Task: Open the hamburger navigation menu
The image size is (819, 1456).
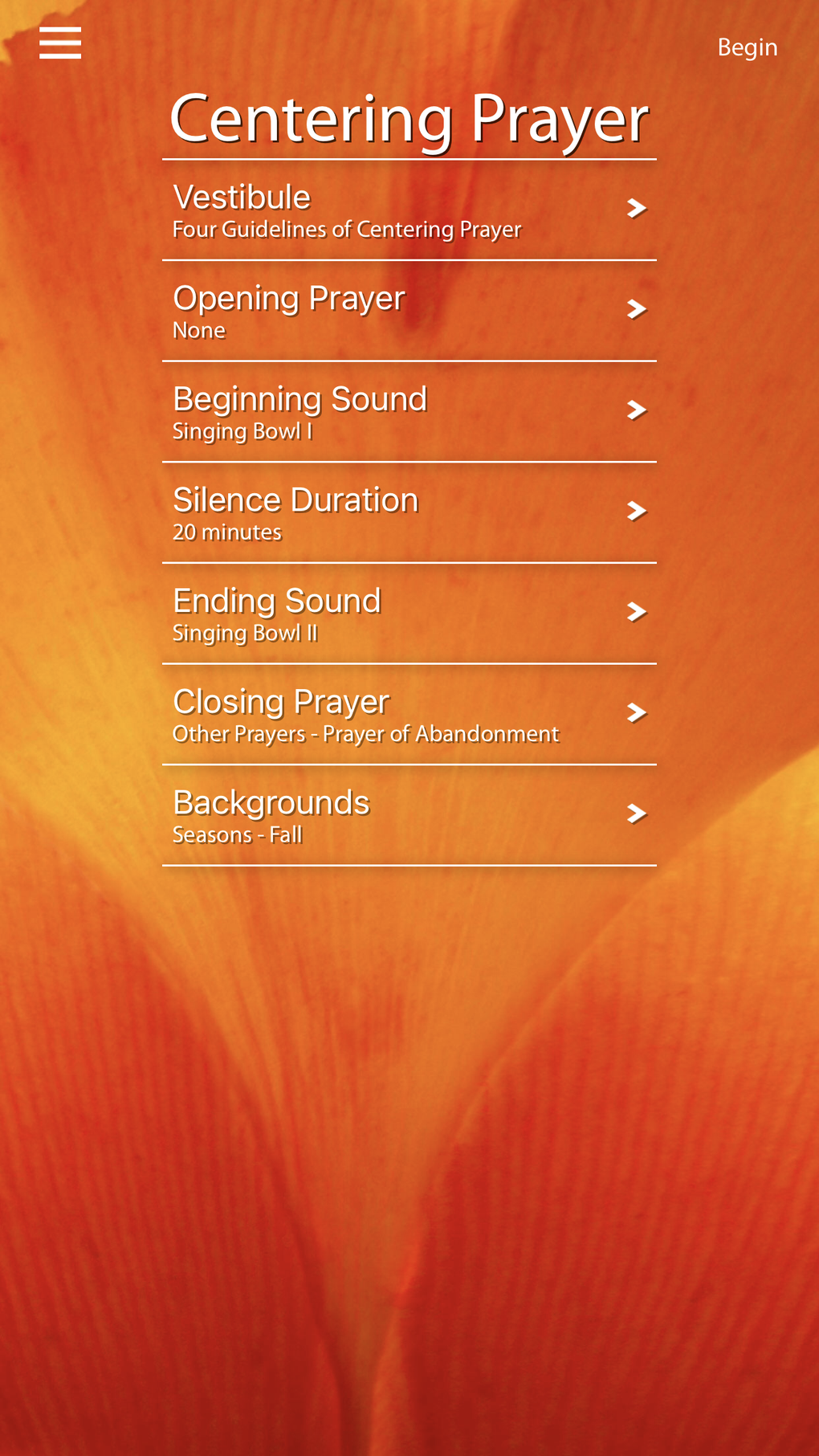Action: (59, 42)
